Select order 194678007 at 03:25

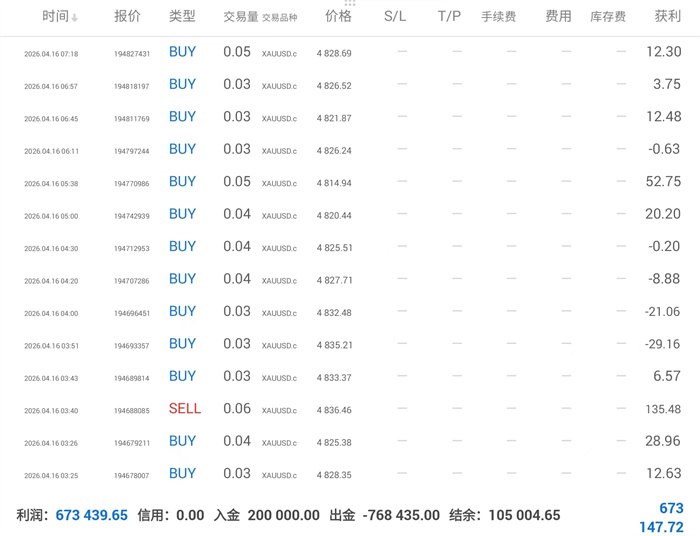[x=350, y=474]
